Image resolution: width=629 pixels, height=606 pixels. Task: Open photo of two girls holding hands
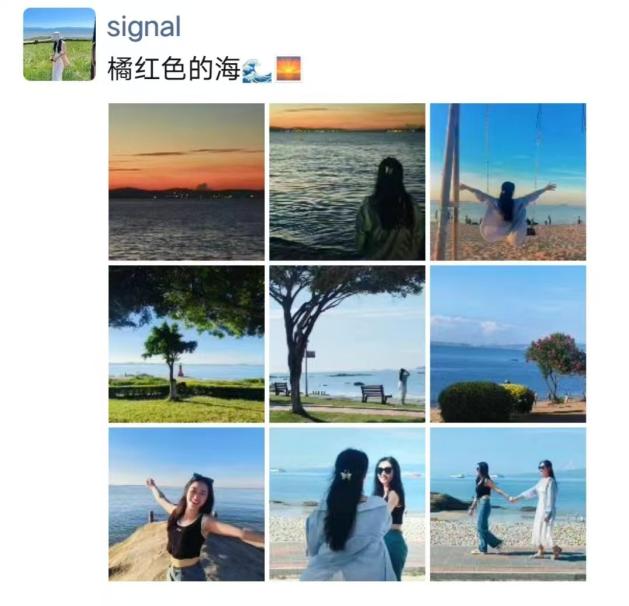pyautogui.click(x=507, y=504)
